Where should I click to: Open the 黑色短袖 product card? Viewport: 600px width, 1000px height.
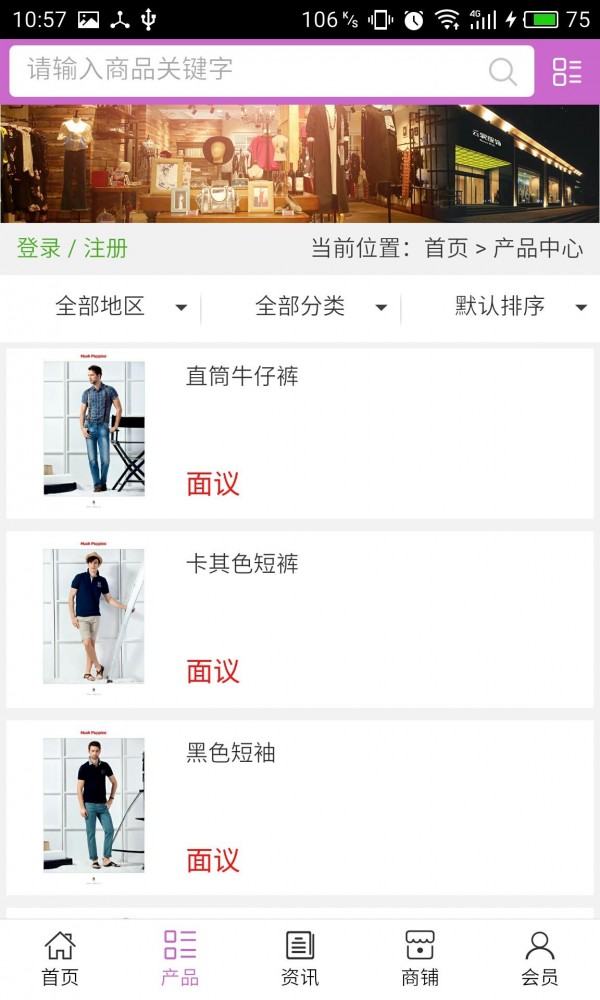click(300, 807)
